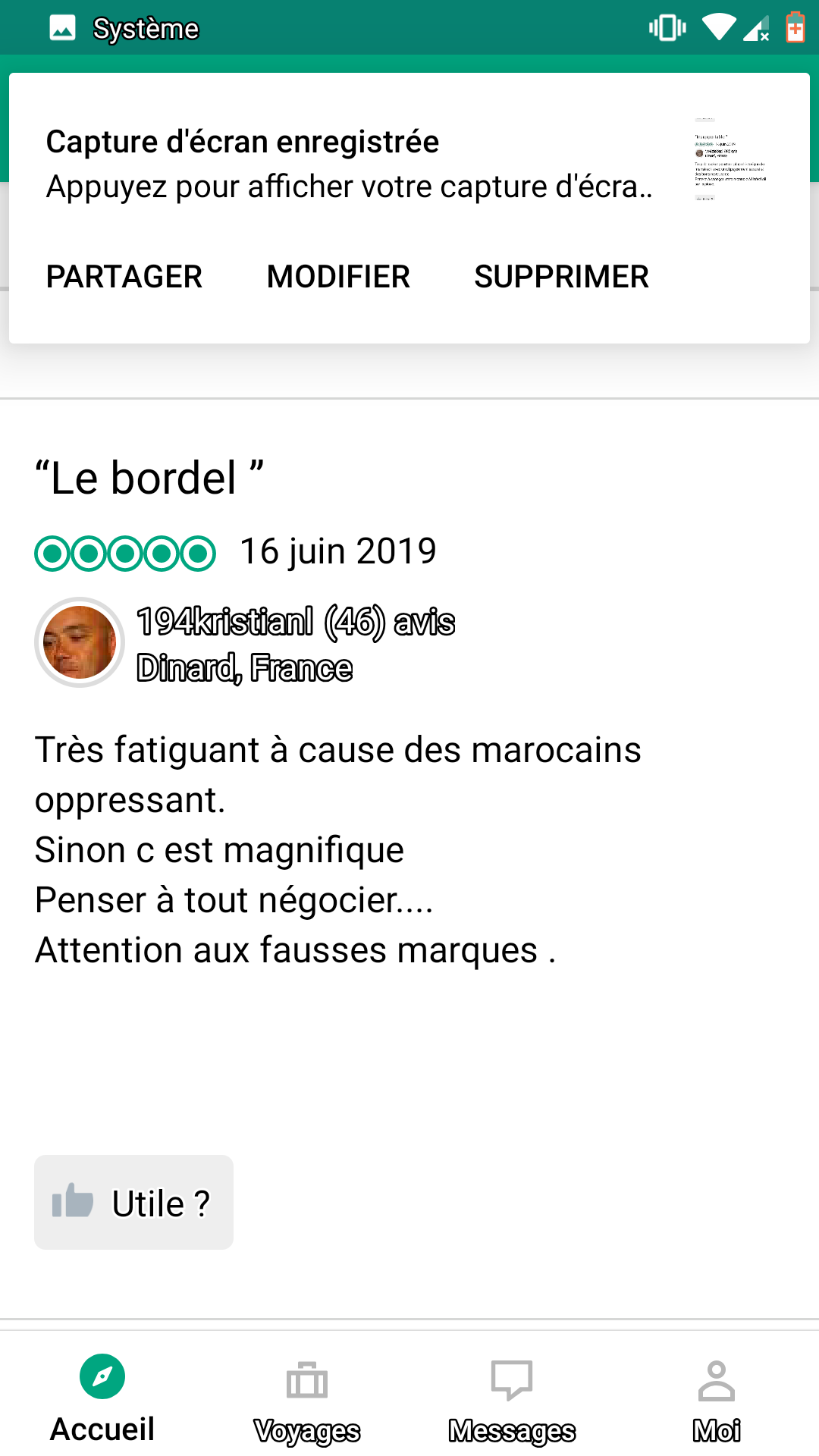Image resolution: width=819 pixels, height=1456 pixels.
Task: Open the Messages tab
Action: pos(512,1400)
